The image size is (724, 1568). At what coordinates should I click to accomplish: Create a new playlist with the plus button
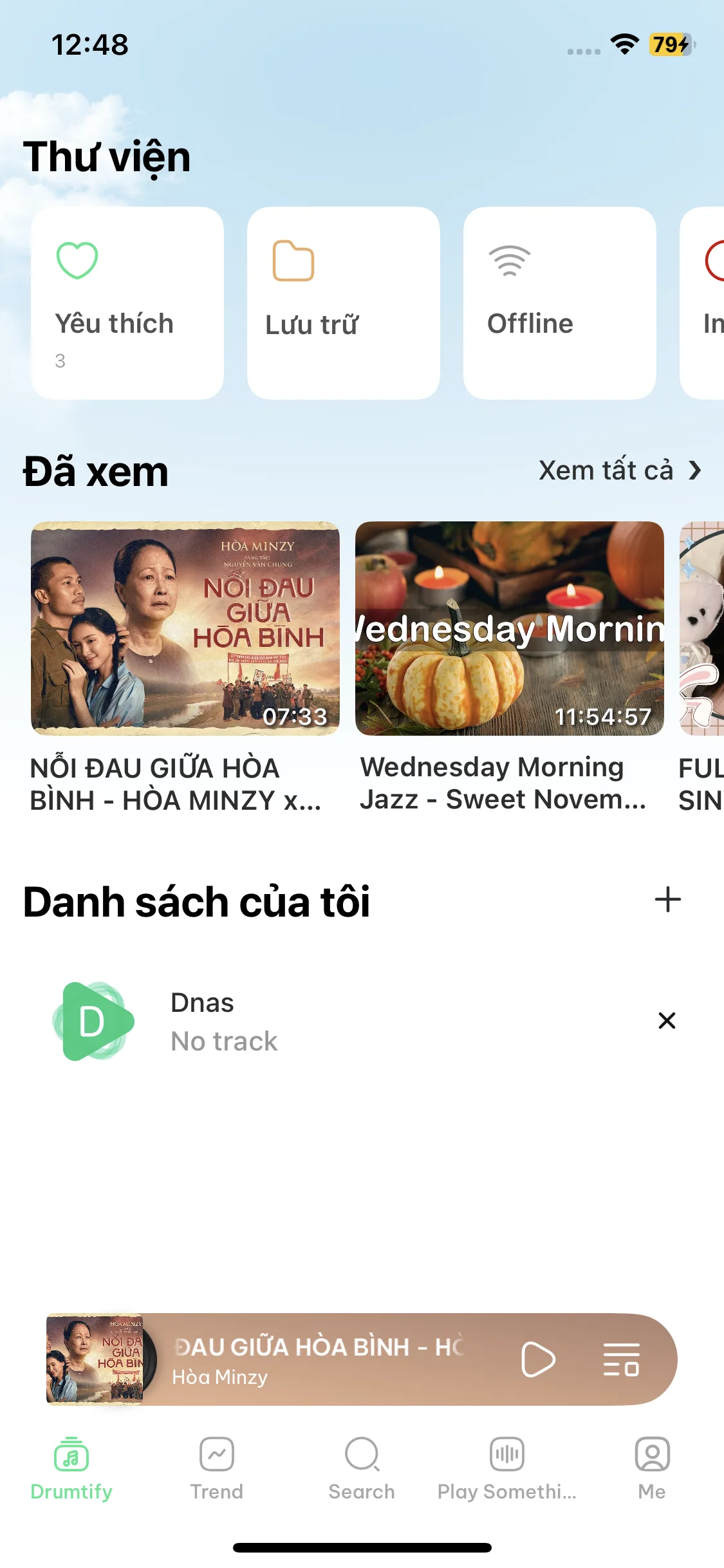pos(667,901)
